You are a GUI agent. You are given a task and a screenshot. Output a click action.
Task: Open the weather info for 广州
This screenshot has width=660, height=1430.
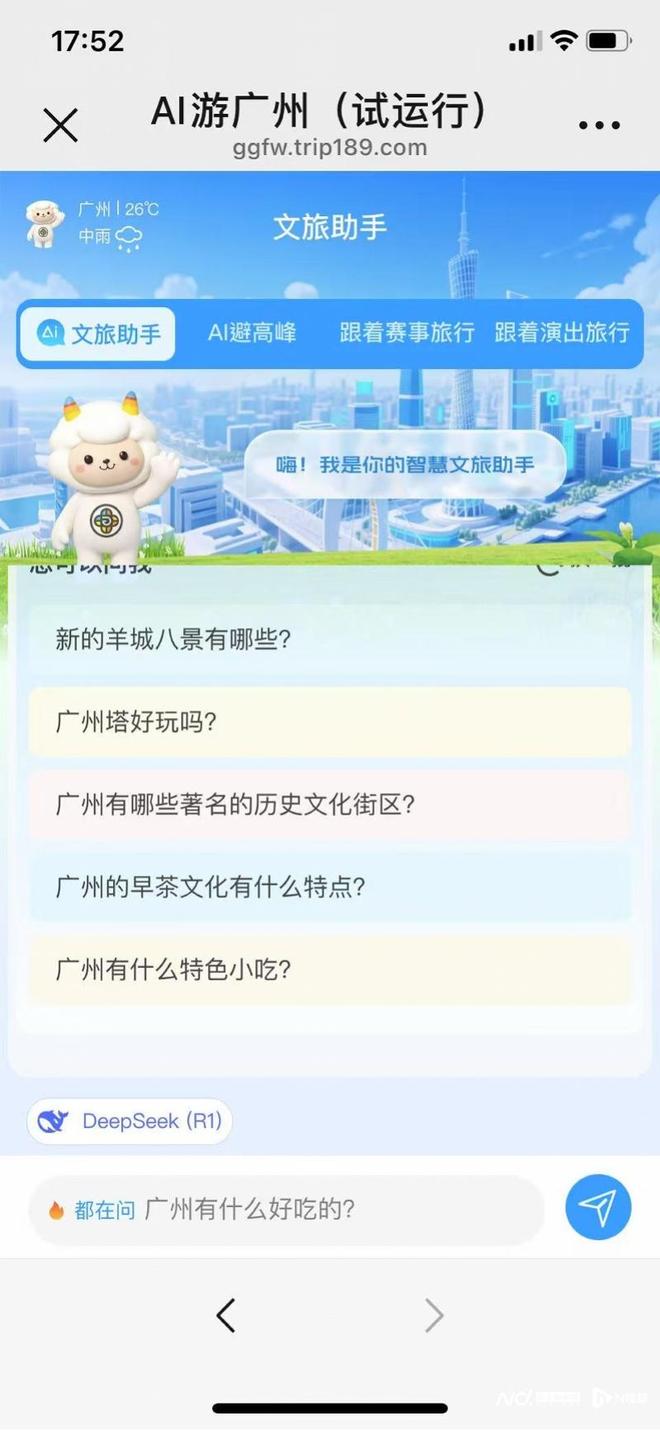(110, 224)
